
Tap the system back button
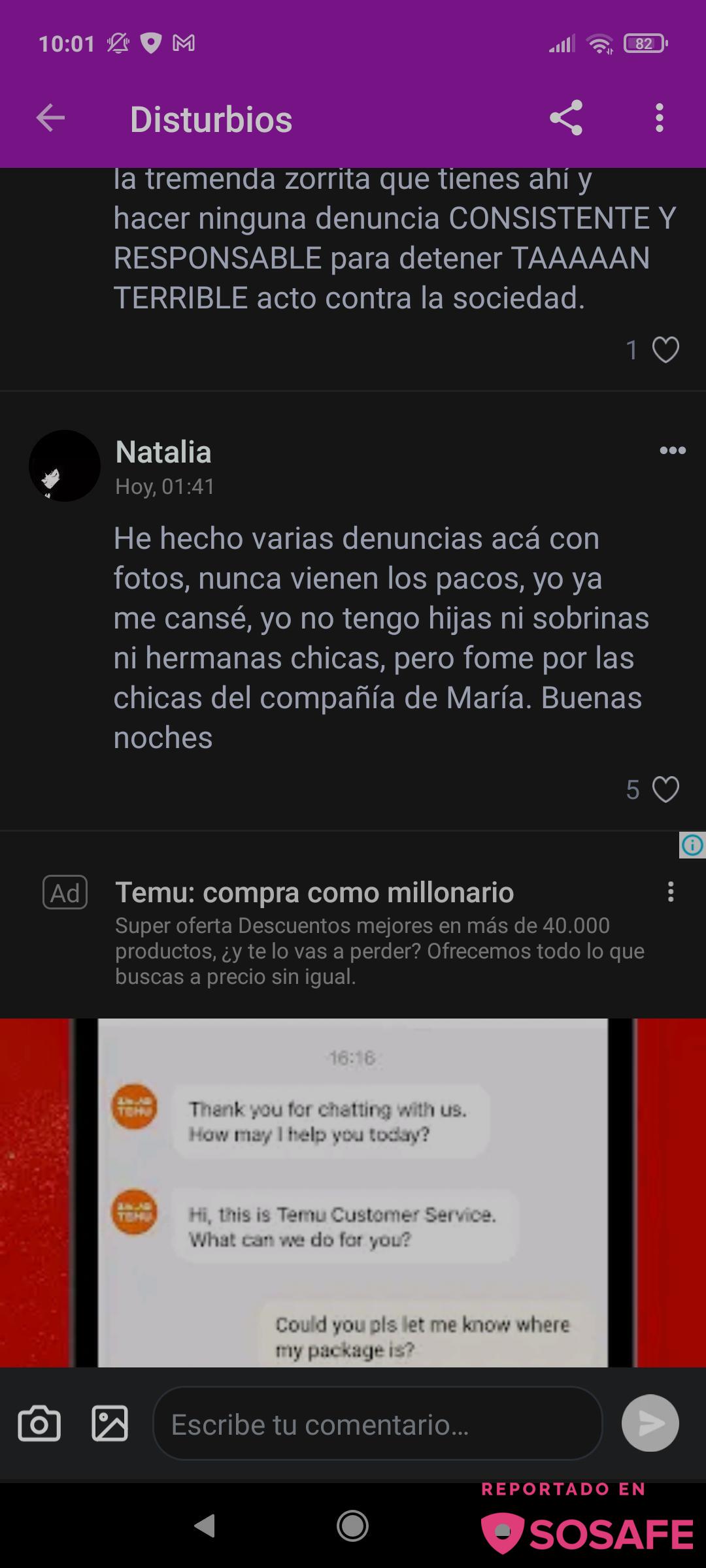point(205,1527)
